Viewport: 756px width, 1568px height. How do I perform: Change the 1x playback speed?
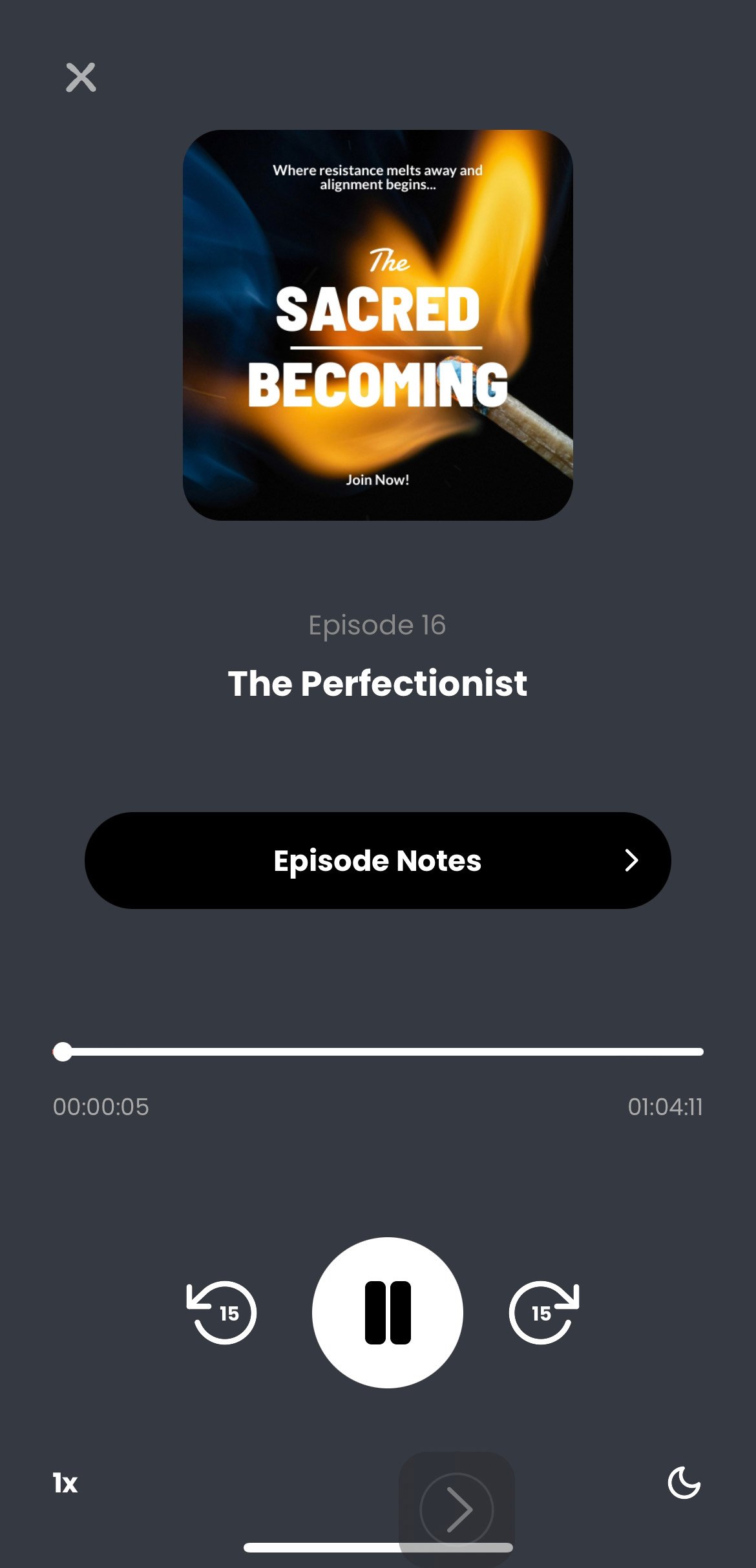click(65, 1483)
